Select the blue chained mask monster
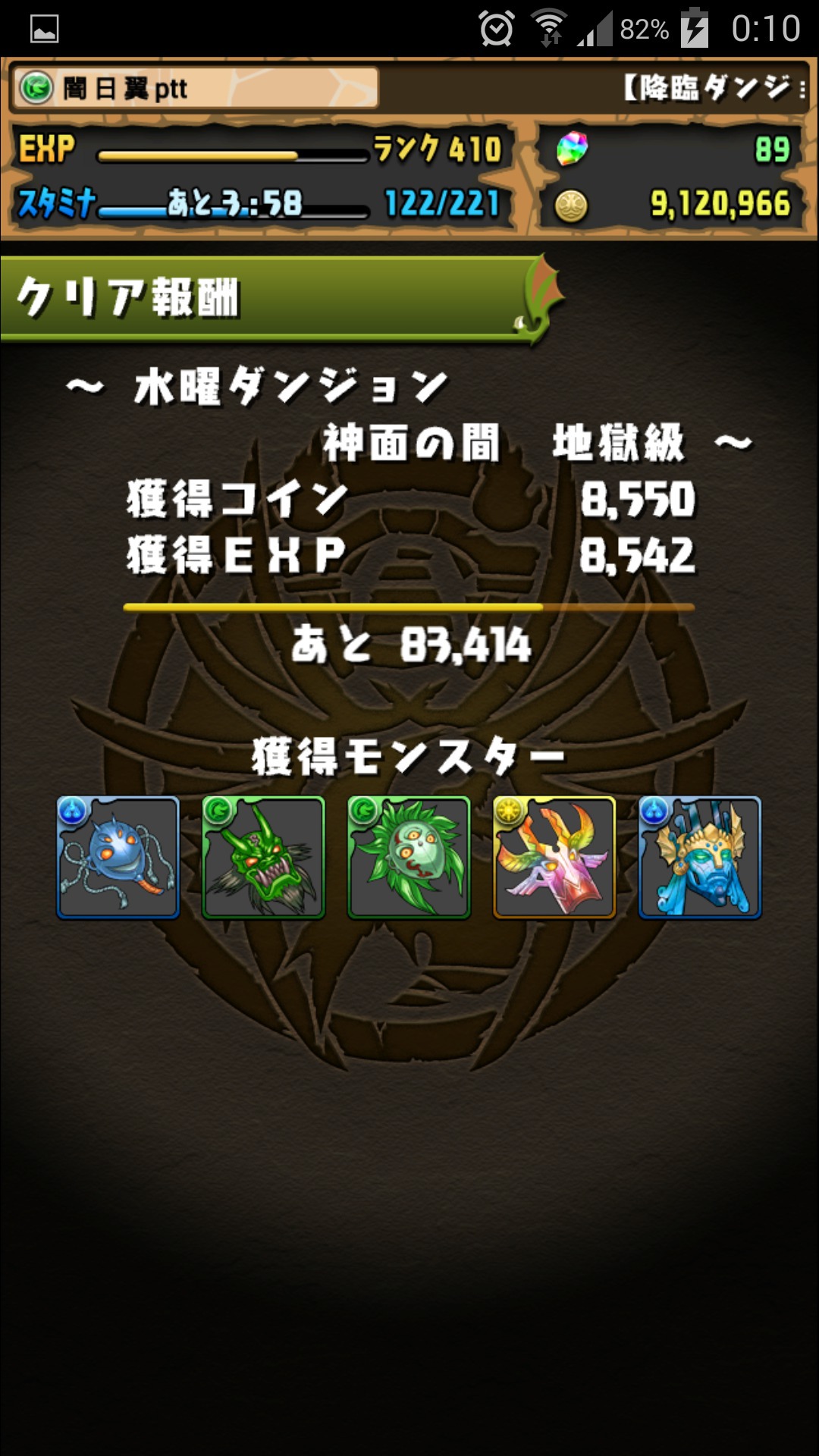The height and width of the screenshot is (1456, 819). click(118, 858)
